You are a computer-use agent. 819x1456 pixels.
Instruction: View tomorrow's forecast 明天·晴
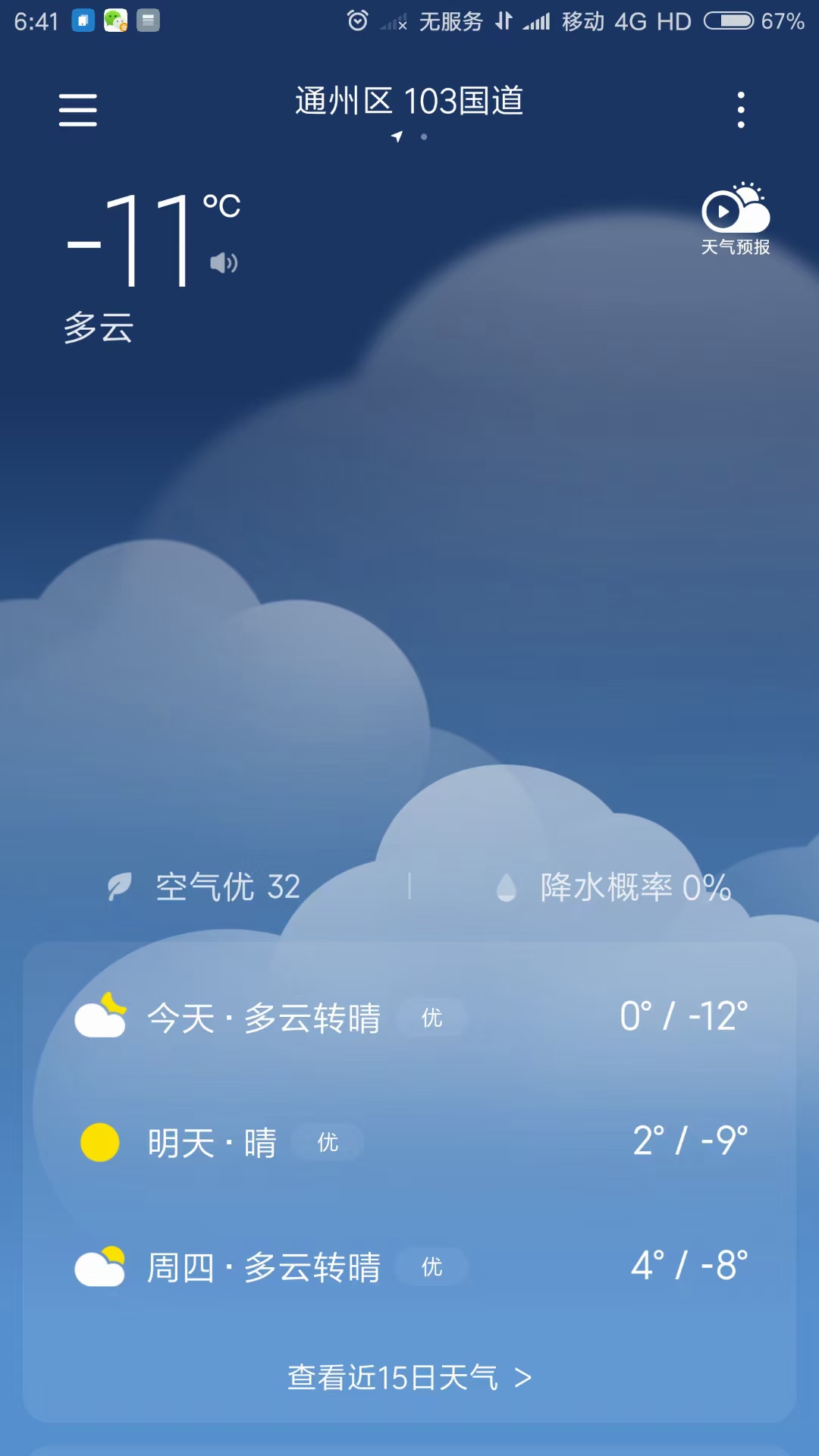pos(409,1142)
